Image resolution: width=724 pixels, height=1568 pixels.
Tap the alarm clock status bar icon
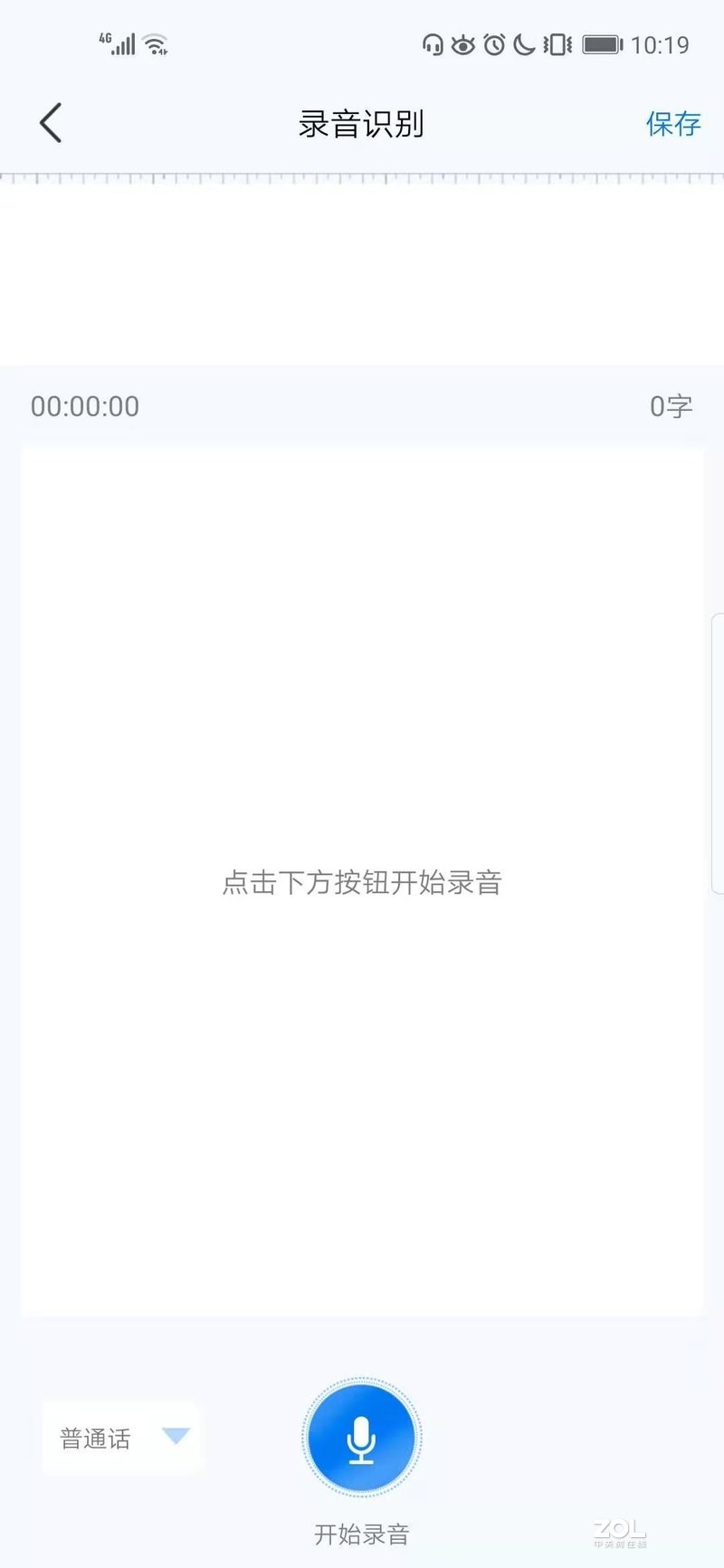pos(494,43)
